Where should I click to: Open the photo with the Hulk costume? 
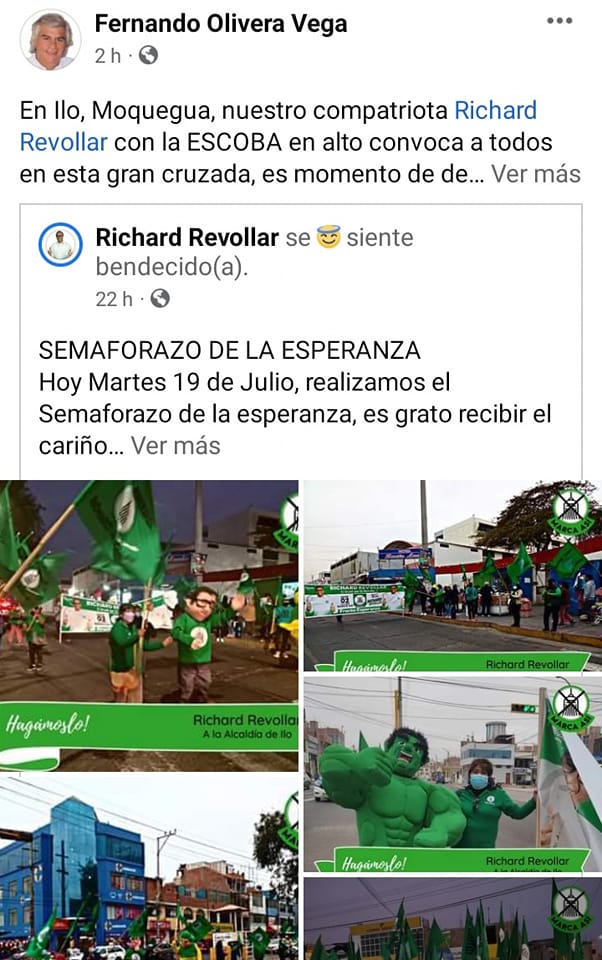pyautogui.click(x=452, y=773)
